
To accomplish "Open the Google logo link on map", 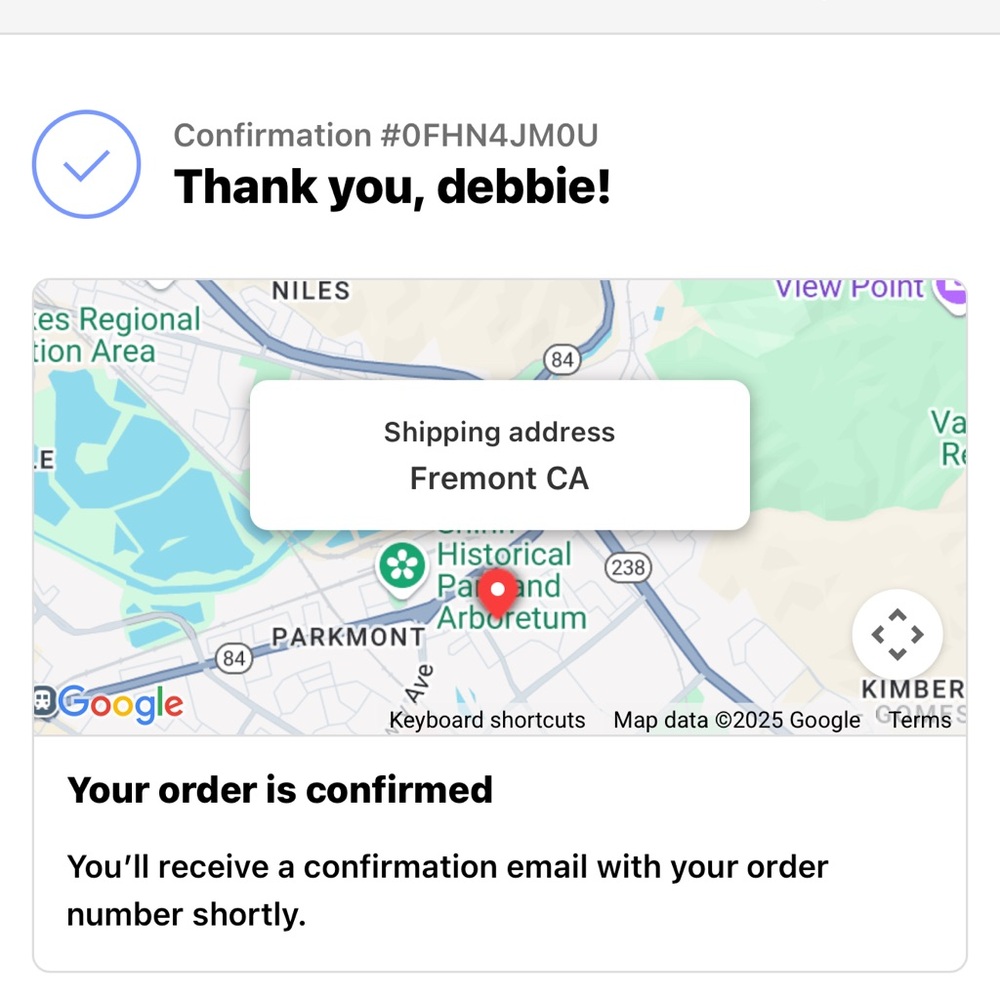I will point(121,704).
